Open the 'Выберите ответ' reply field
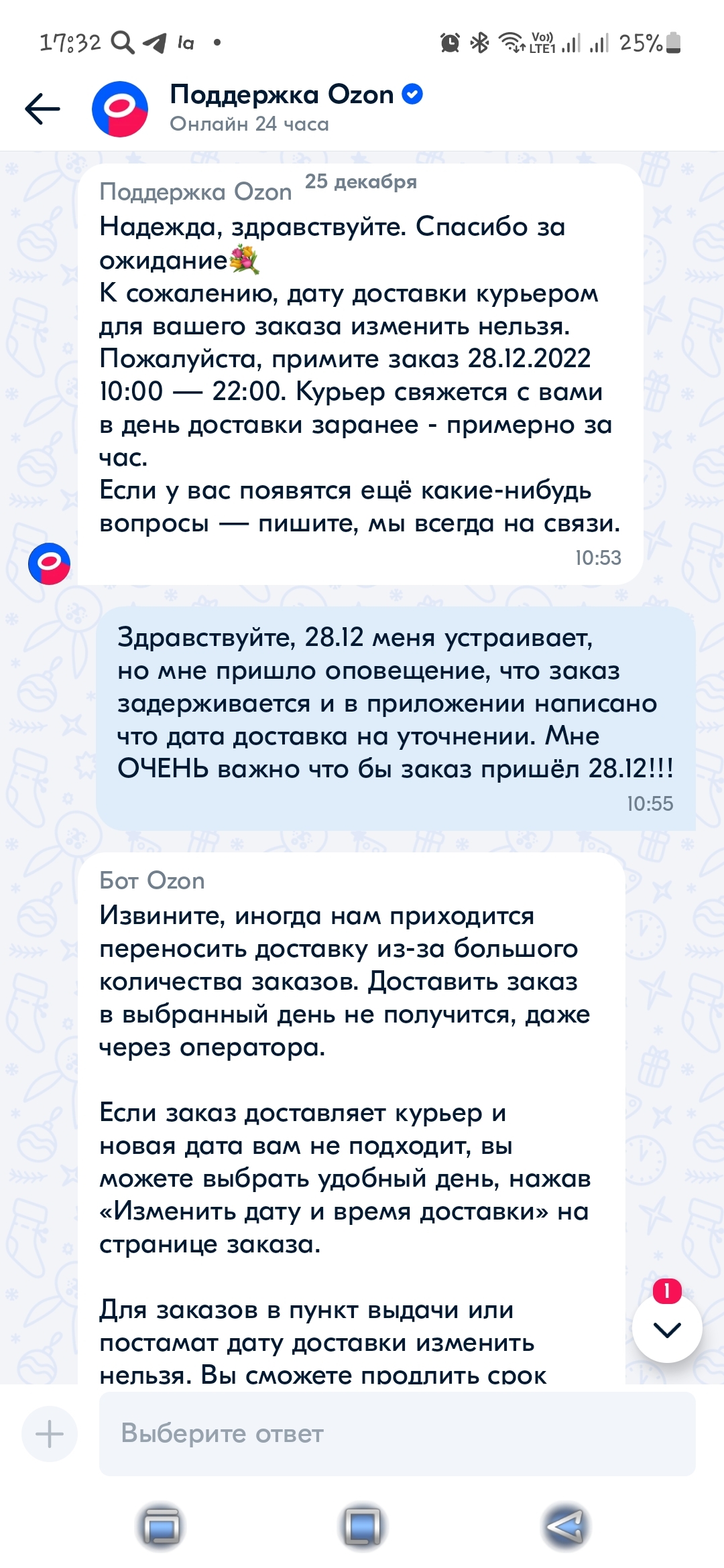This screenshot has width=724, height=1568. (x=397, y=1434)
